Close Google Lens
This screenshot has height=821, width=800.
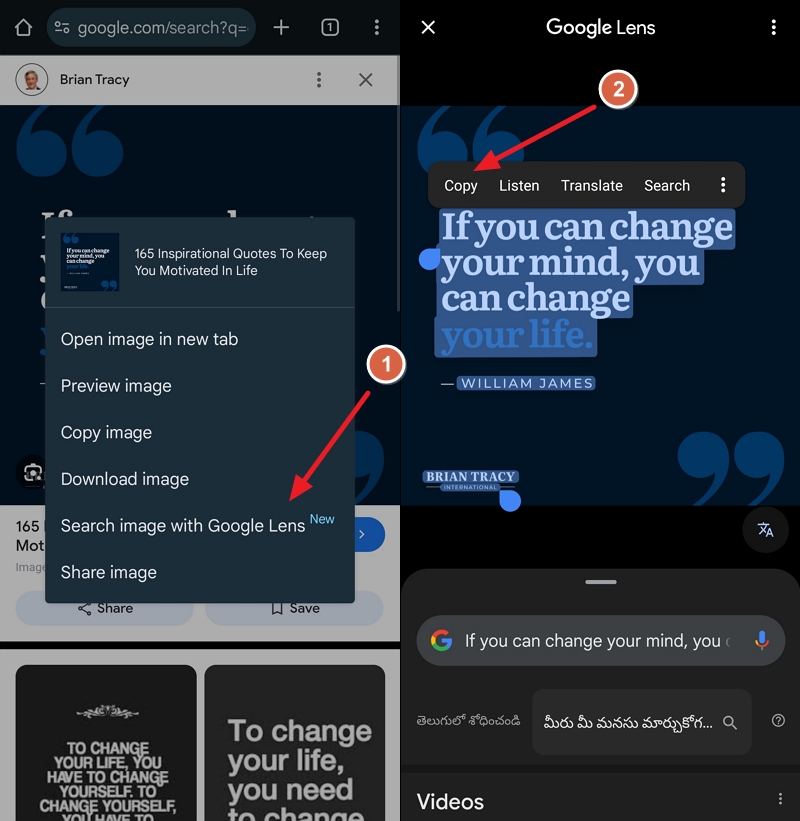click(428, 28)
